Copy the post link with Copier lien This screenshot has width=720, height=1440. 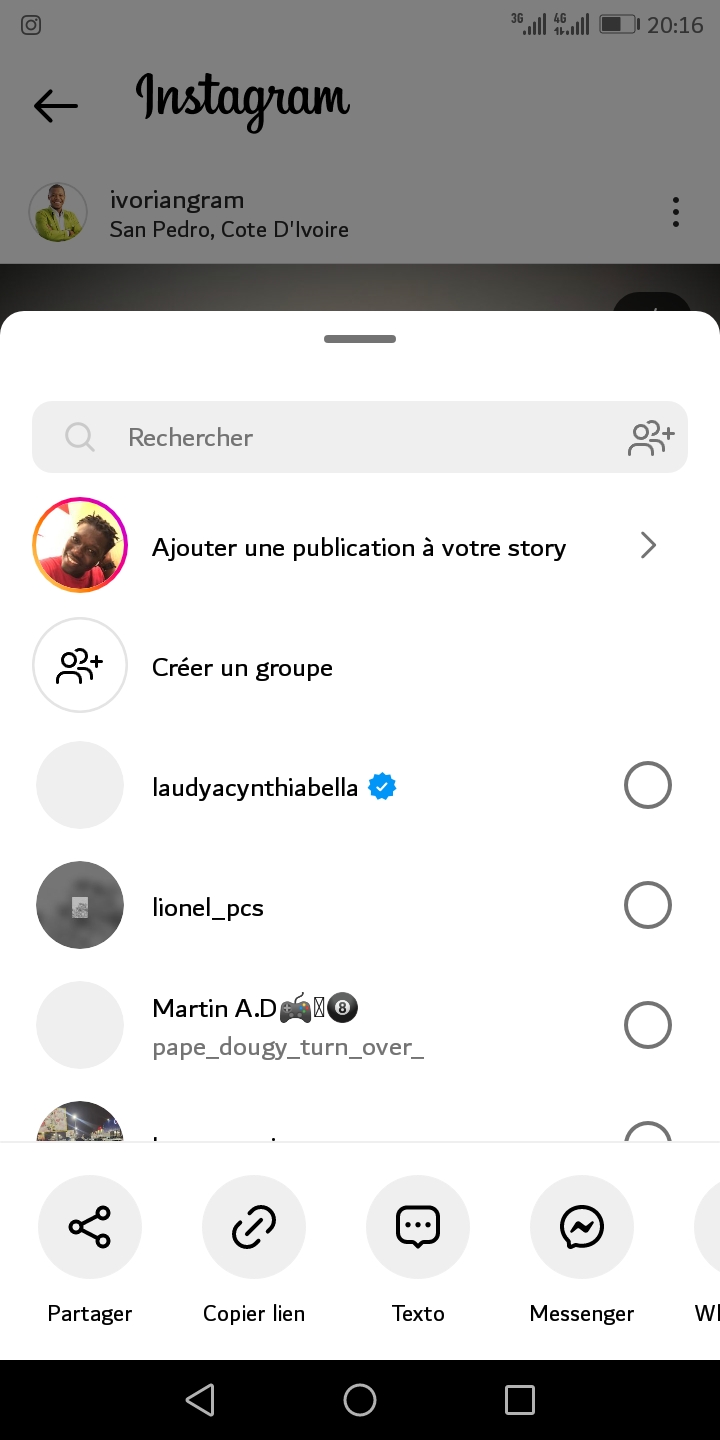[x=254, y=1227]
